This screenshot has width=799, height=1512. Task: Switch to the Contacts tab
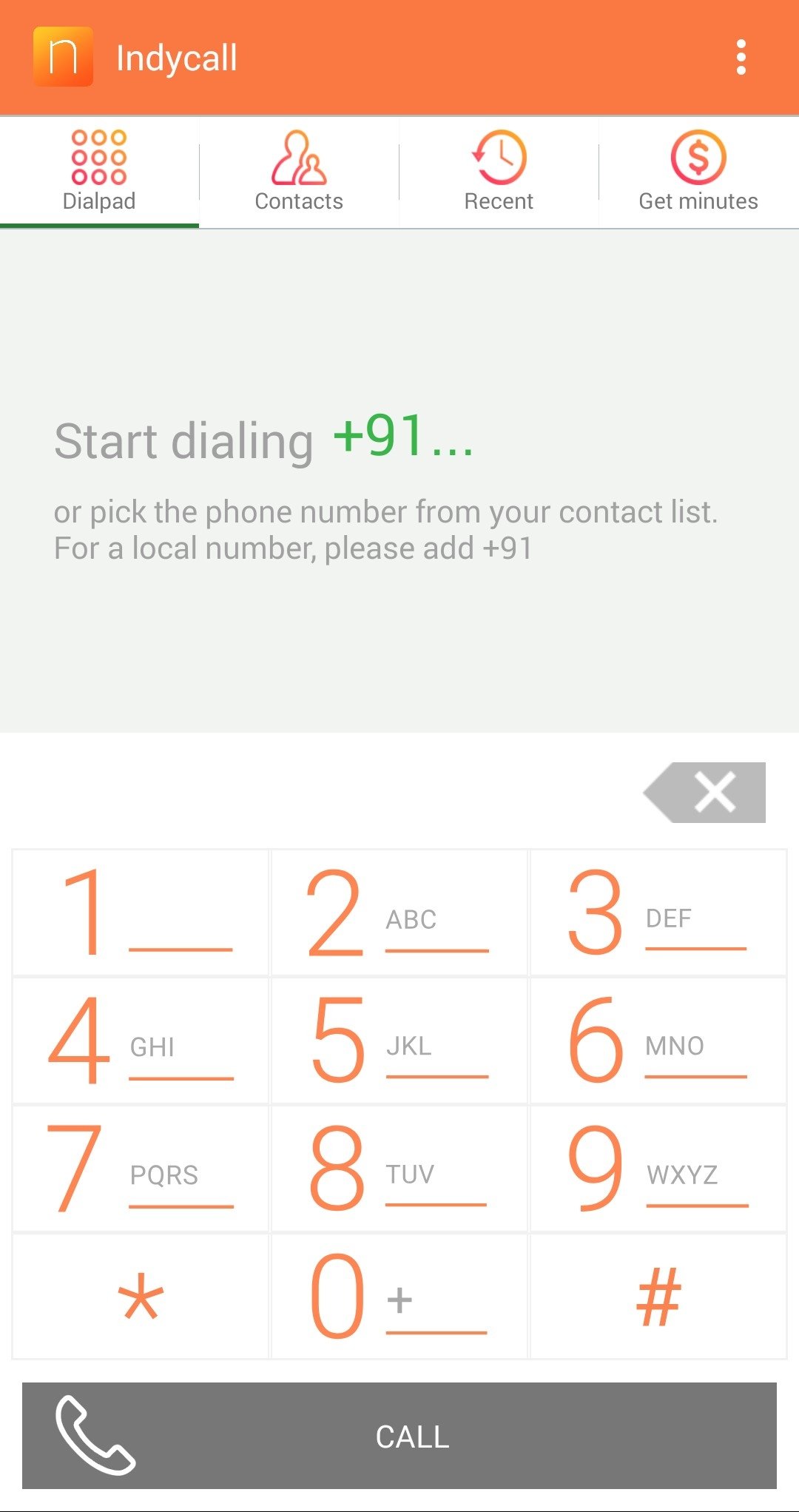[x=299, y=172]
